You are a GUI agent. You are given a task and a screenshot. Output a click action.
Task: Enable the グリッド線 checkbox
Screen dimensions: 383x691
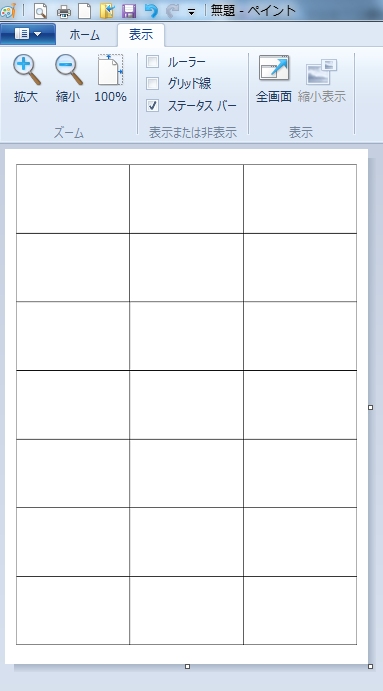pos(152,83)
